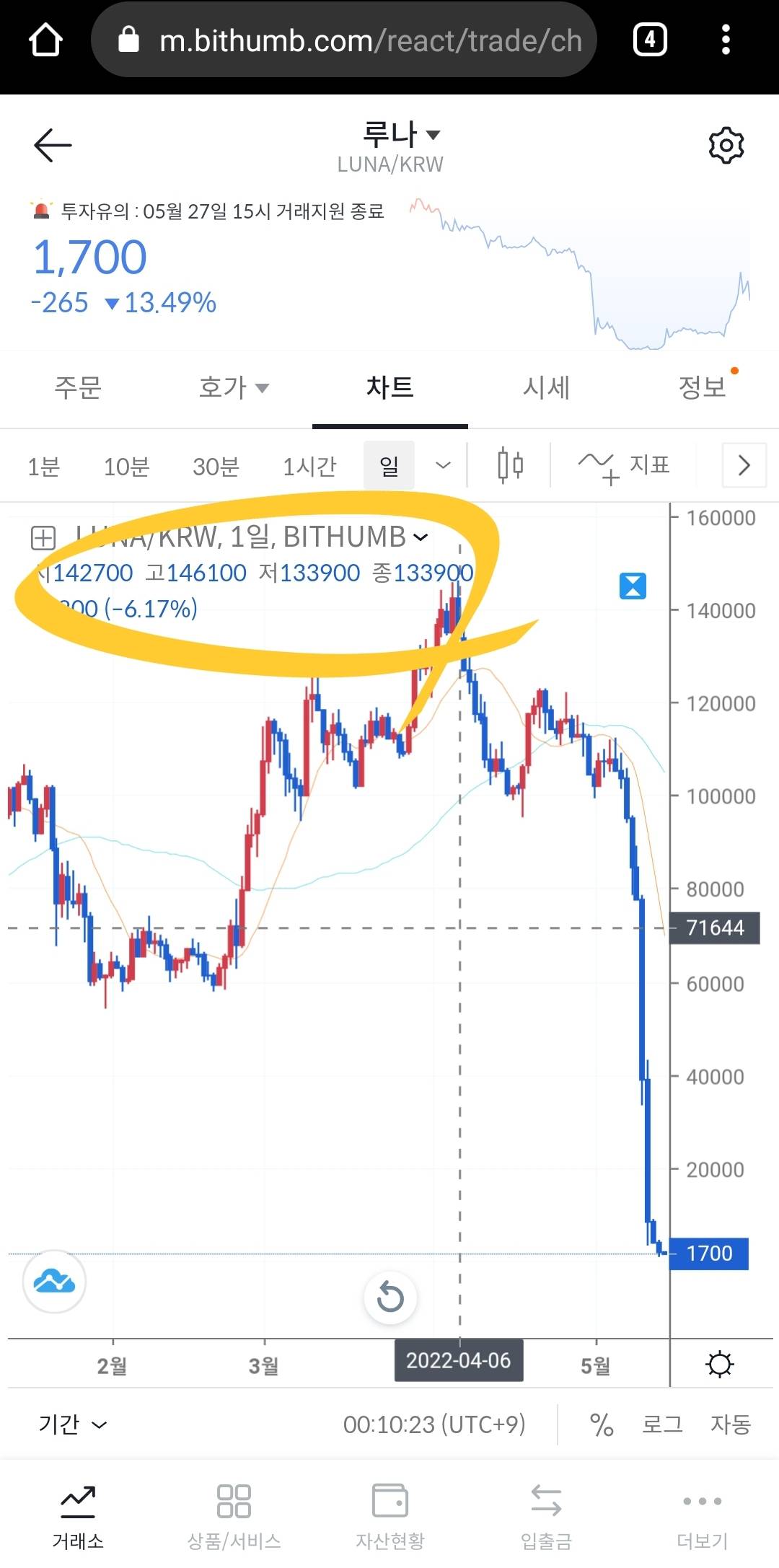Switch to the 시세 tab
Image resolution: width=779 pixels, height=1568 pixels.
(x=546, y=388)
